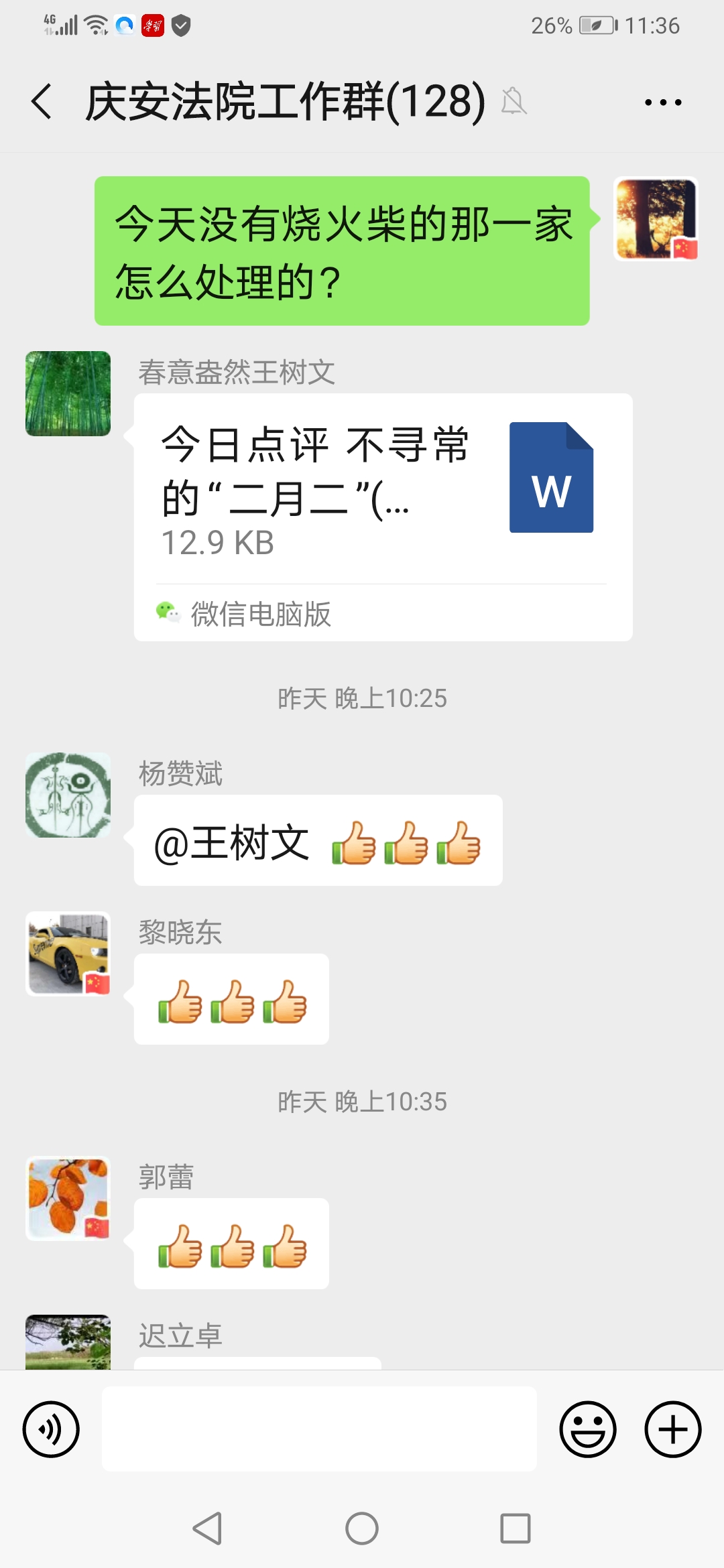Image resolution: width=724 pixels, height=1568 pixels.
Task: Tap my own avatar beside the green message
Action: [x=656, y=218]
